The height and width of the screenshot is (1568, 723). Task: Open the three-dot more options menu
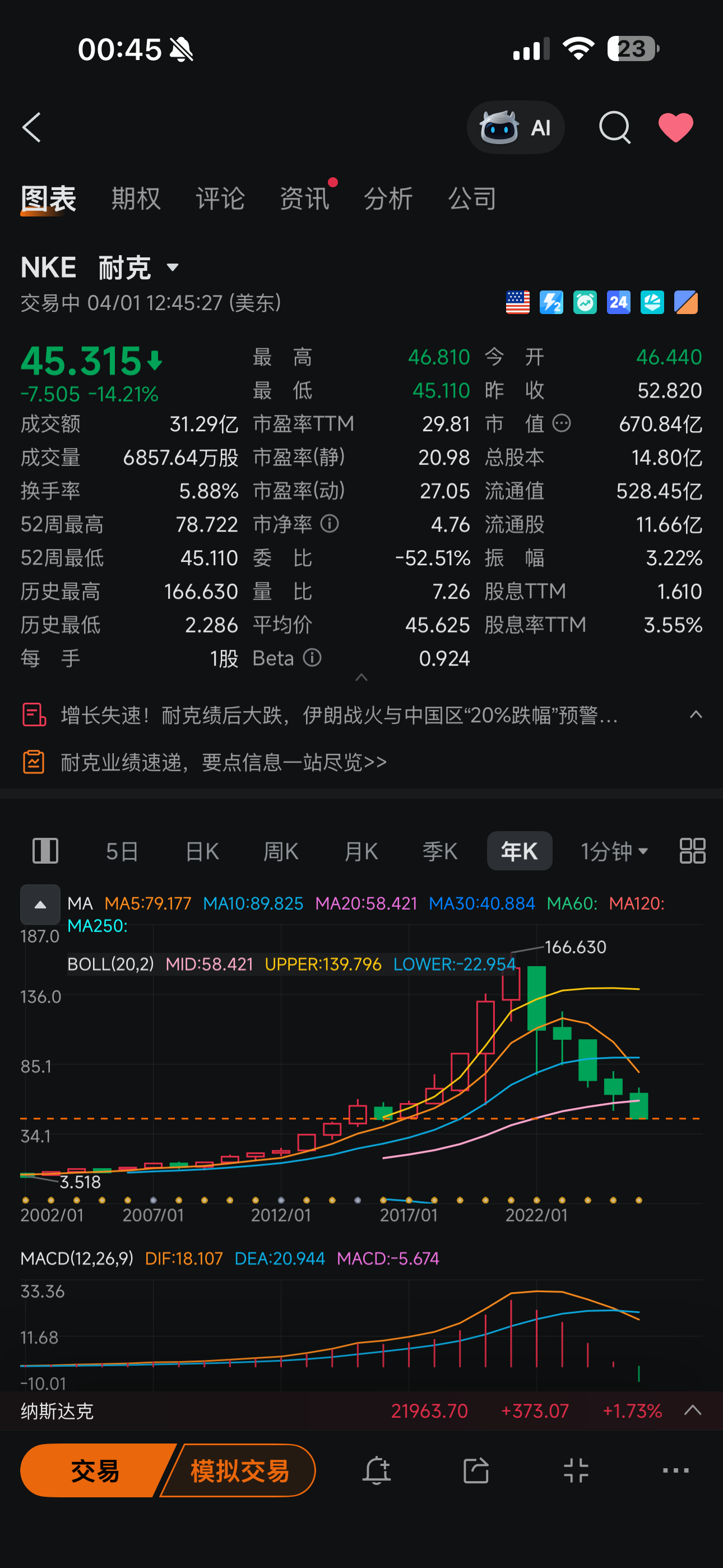coord(675,1470)
